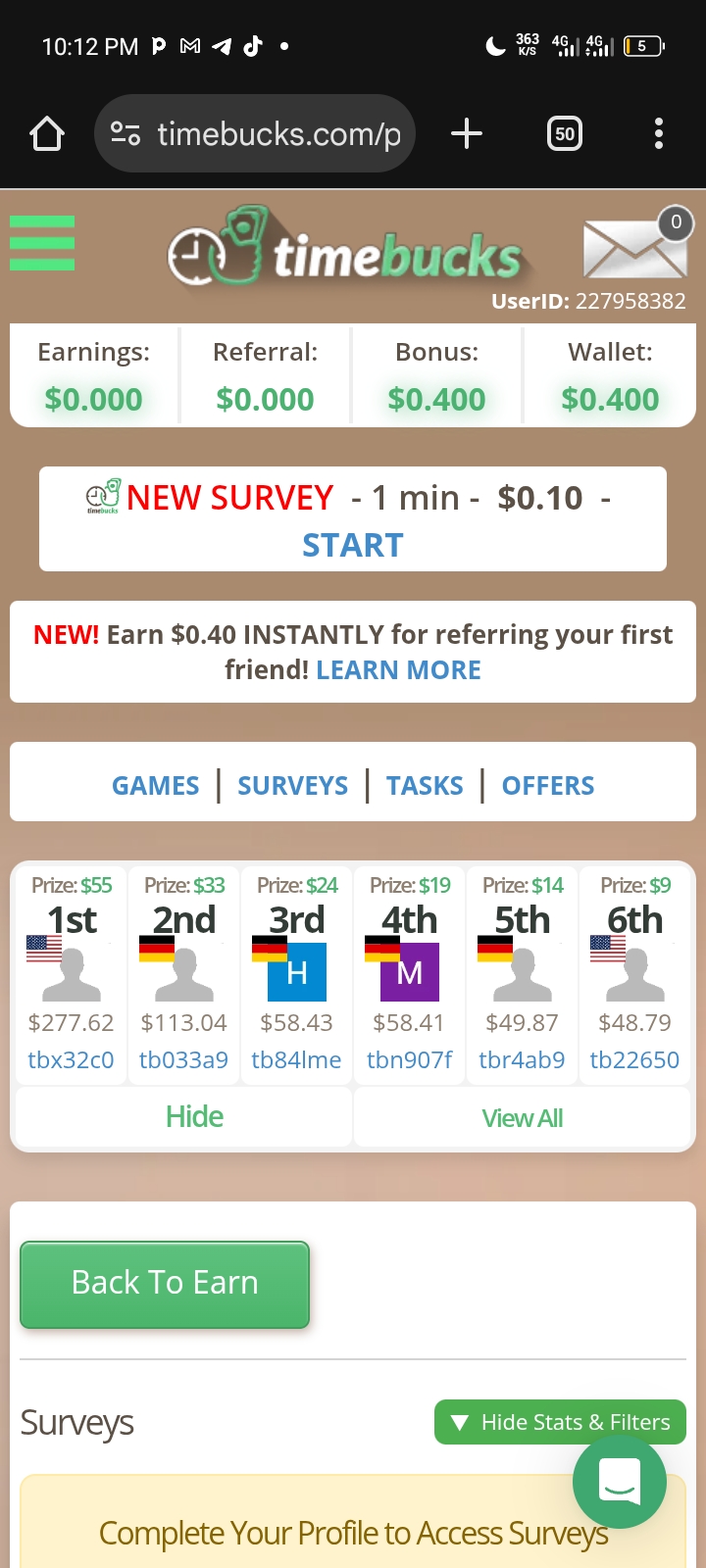View All leaderboard rankings
Screen dimensions: 706x1568
point(522,1118)
